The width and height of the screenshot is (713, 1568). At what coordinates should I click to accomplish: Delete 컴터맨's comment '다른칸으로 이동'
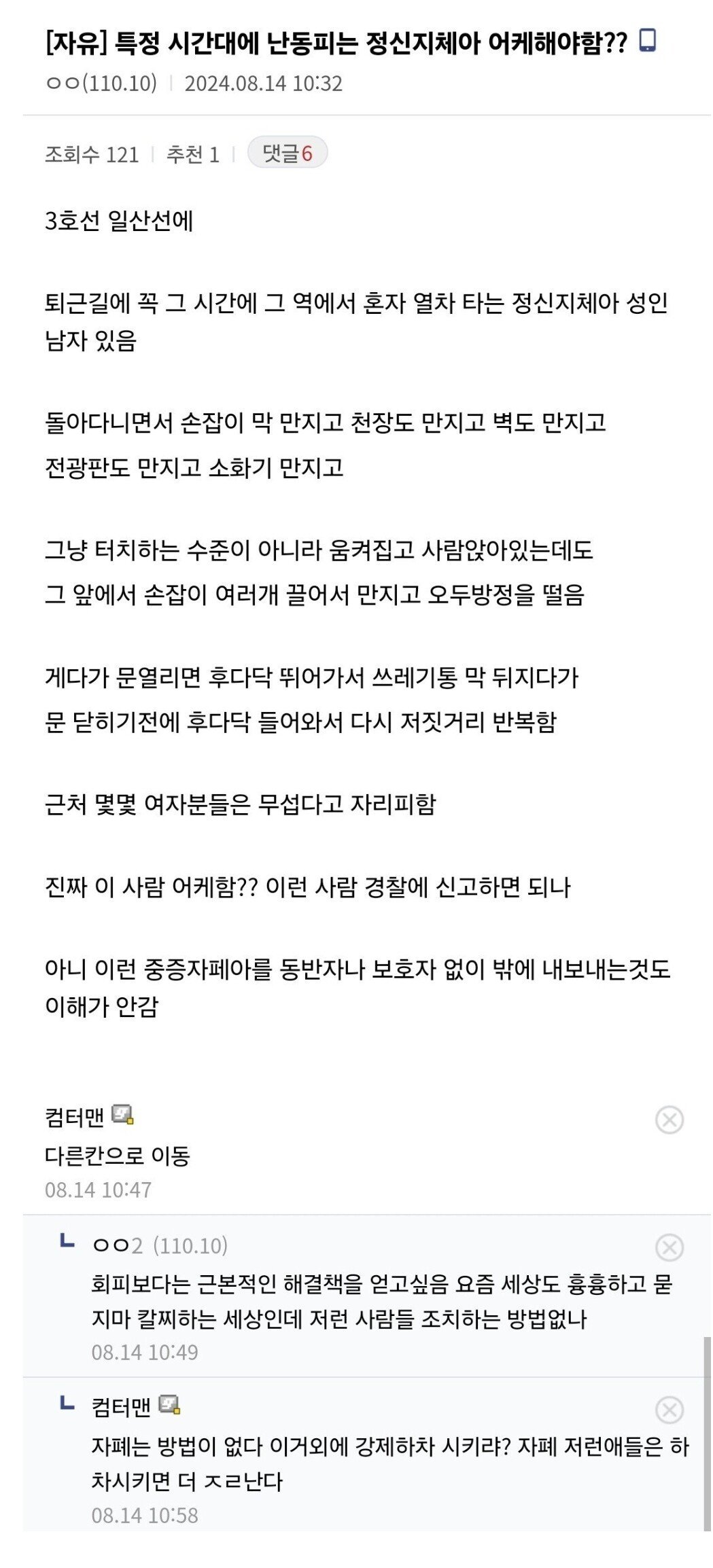pyautogui.click(x=669, y=1119)
